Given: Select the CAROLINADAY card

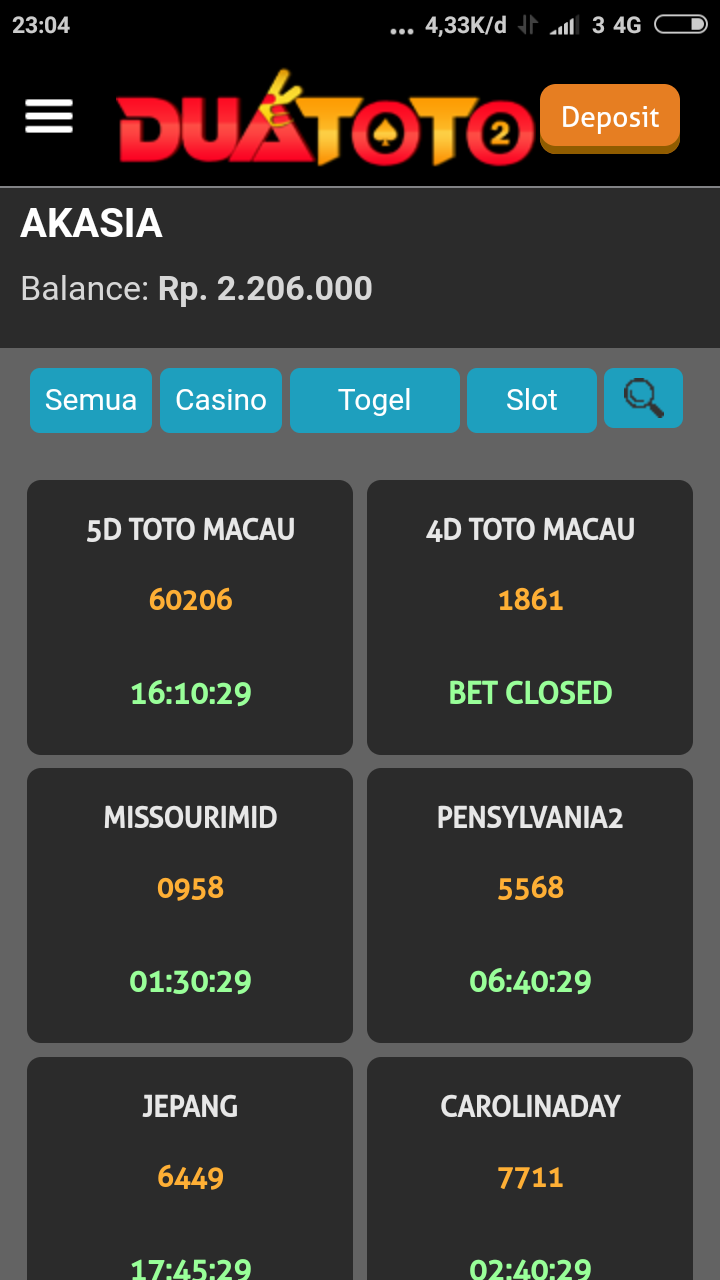Looking at the screenshot, I should coord(530,1170).
